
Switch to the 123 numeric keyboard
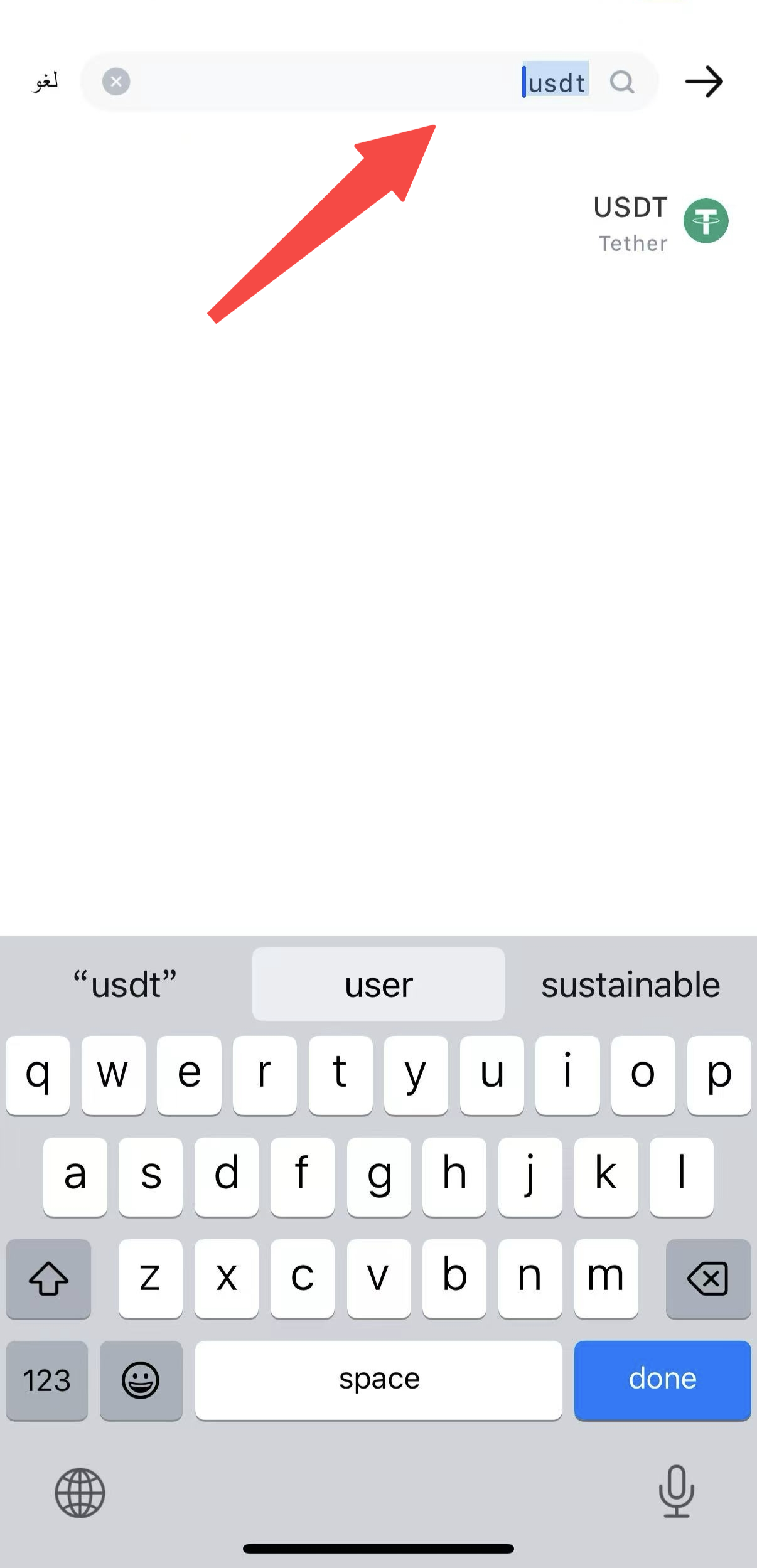47,1380
